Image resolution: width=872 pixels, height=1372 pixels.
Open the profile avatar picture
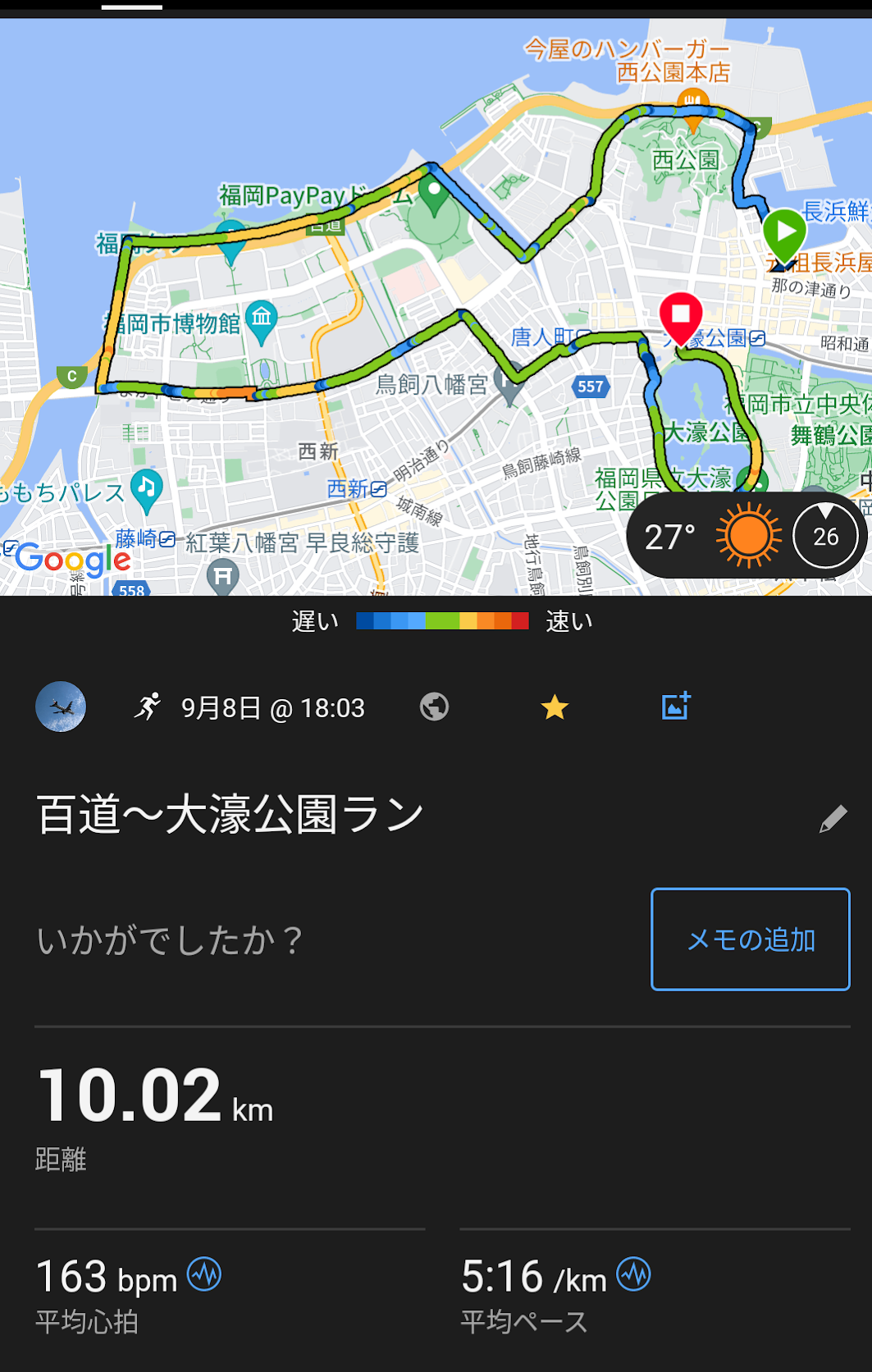[x=61, y=707]
